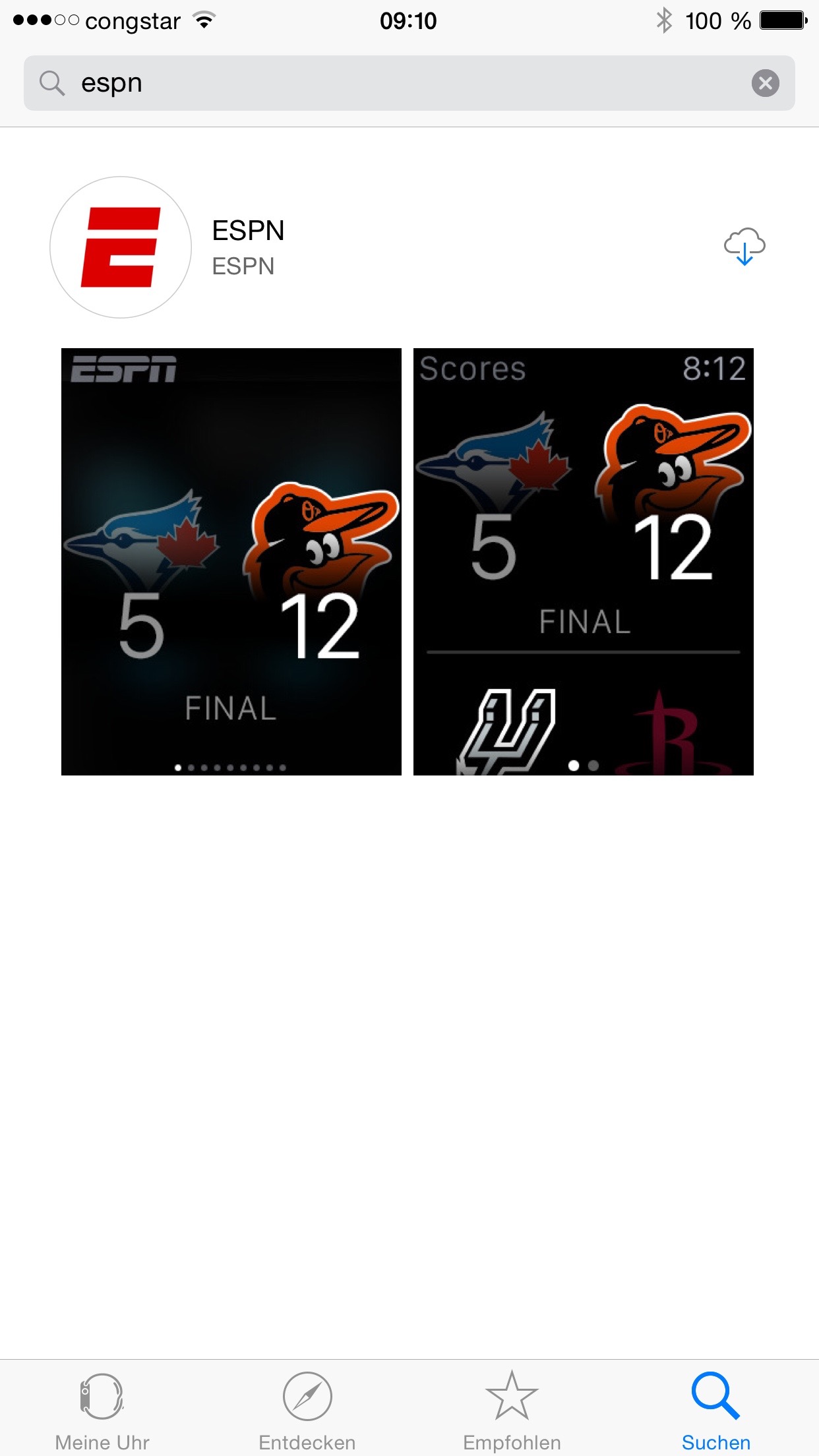View the Scores screenshot preview
Screen dimensions: 819x1456
[583, 561]
